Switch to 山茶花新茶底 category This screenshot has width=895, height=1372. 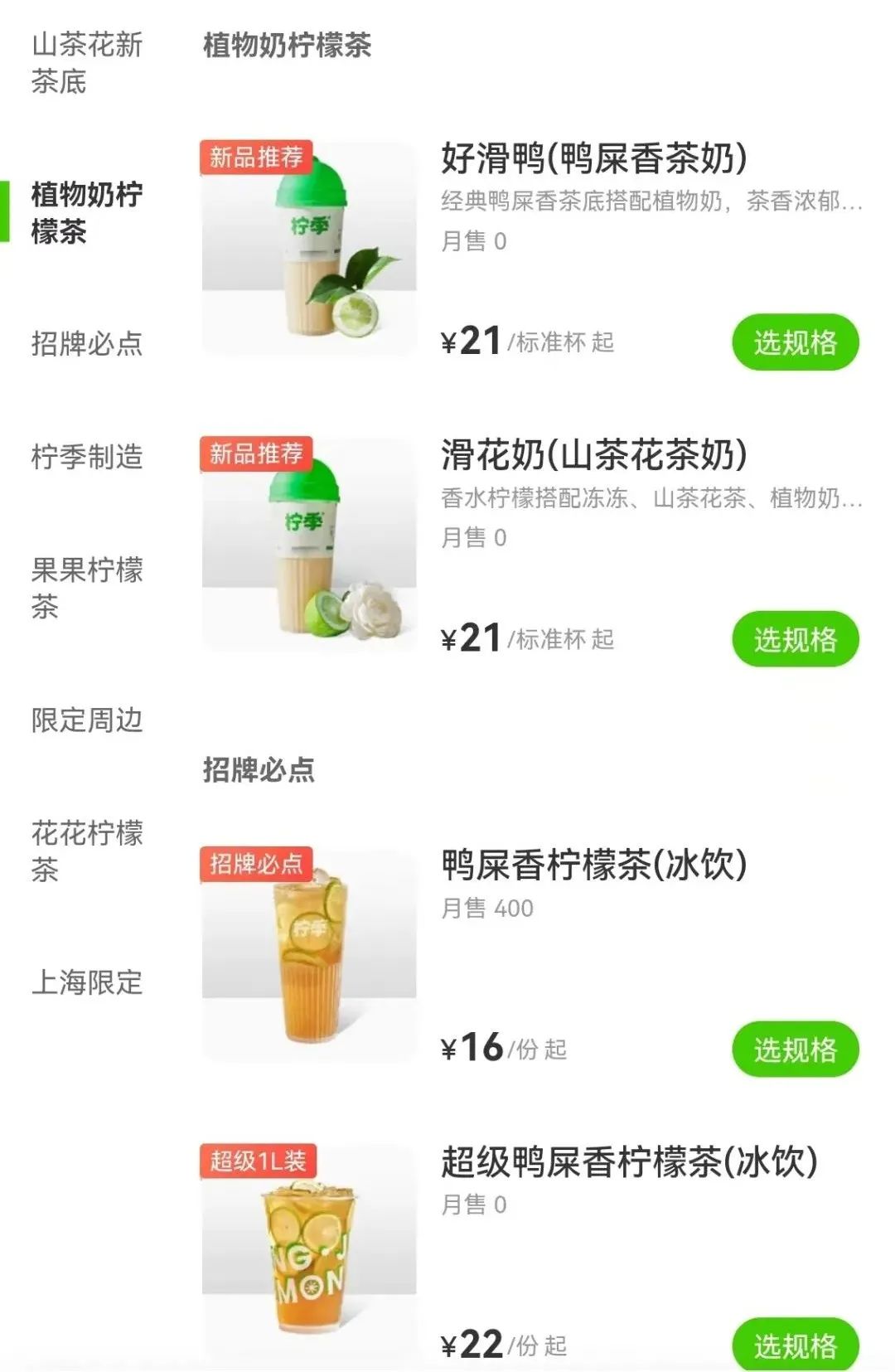point(86,63)
